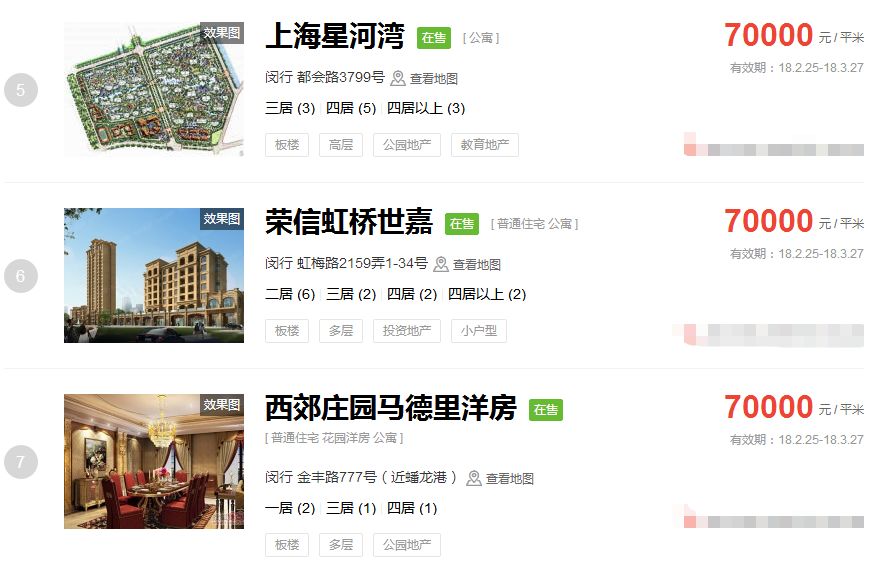View map for 都会路3799号
Image resolution: width=890 pixels, height=566 pixels.
(425, 78)
